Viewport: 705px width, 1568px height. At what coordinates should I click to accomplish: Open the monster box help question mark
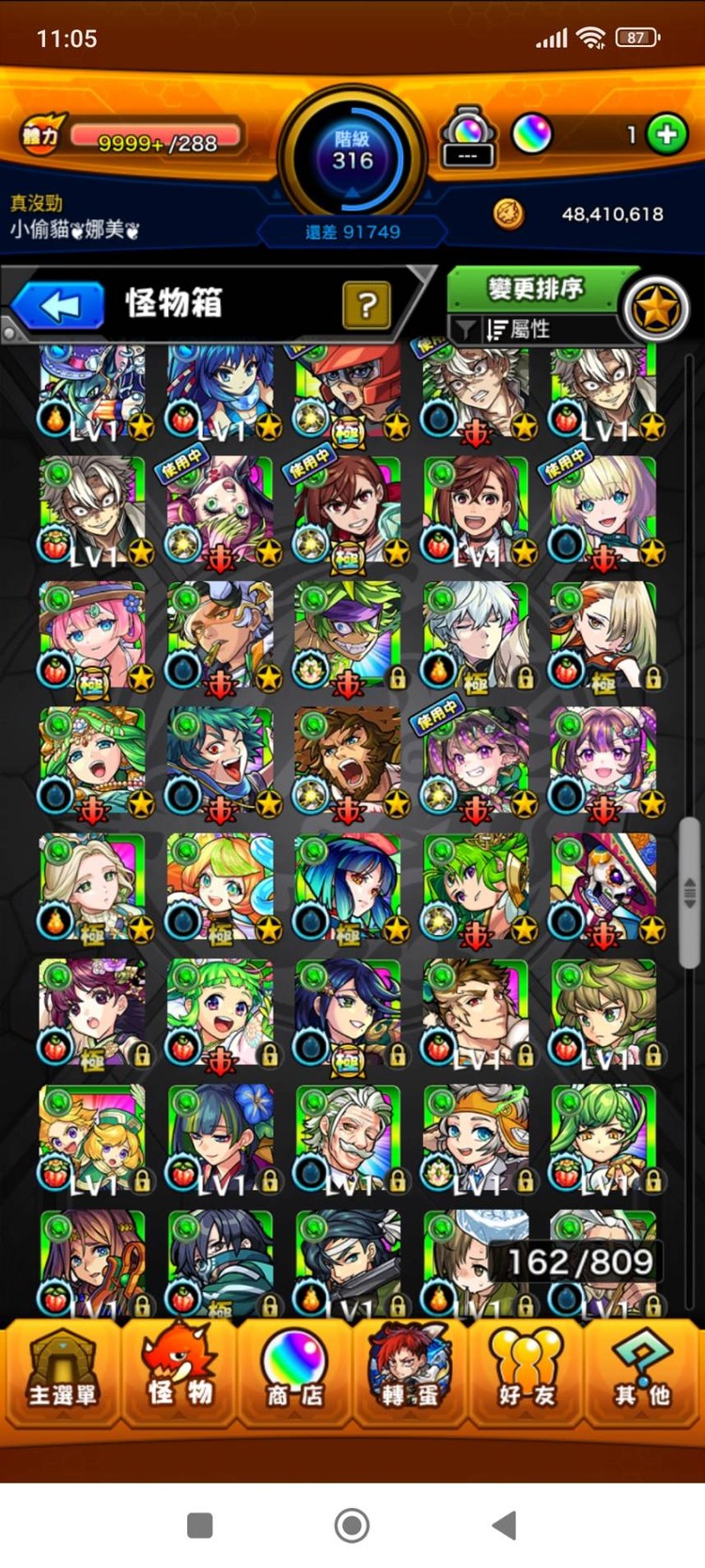367,304
